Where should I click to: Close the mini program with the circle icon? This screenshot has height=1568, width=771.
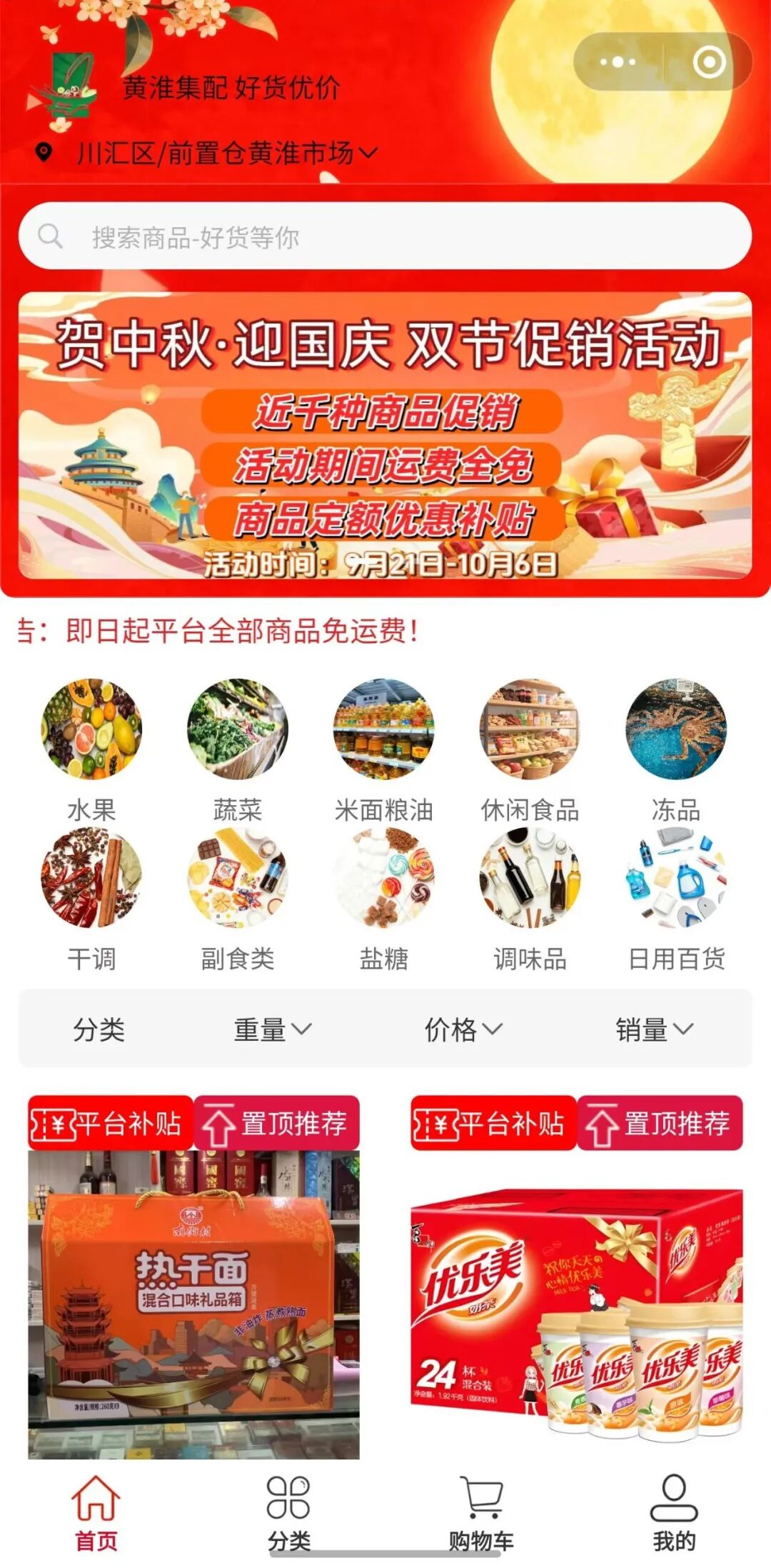pos(709,63)
